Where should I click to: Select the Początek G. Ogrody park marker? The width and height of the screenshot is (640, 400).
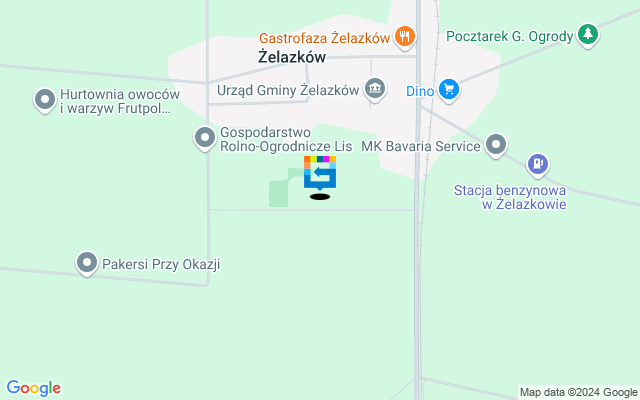590,36
